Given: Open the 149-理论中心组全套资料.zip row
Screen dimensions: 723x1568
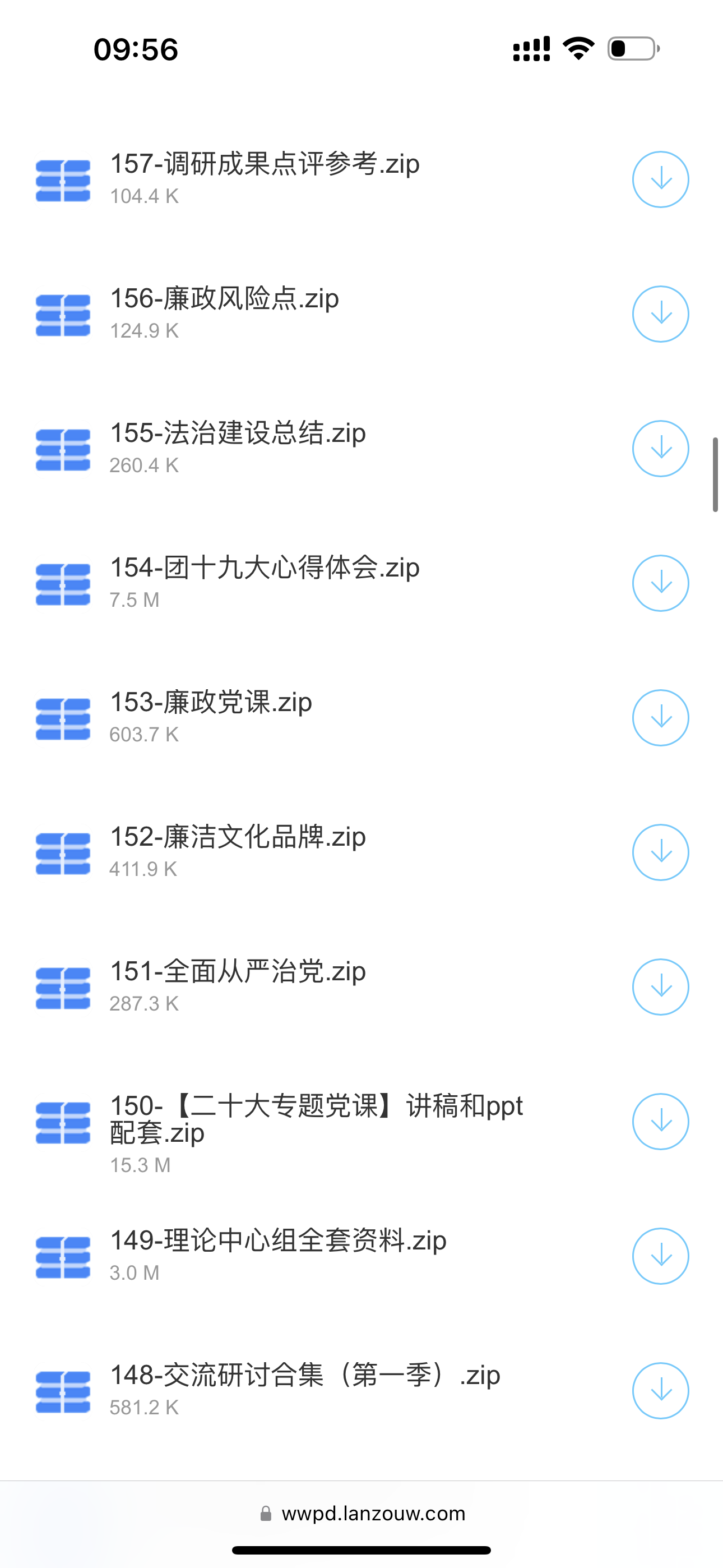Looking at the screenshot, I should (361, 1256).
